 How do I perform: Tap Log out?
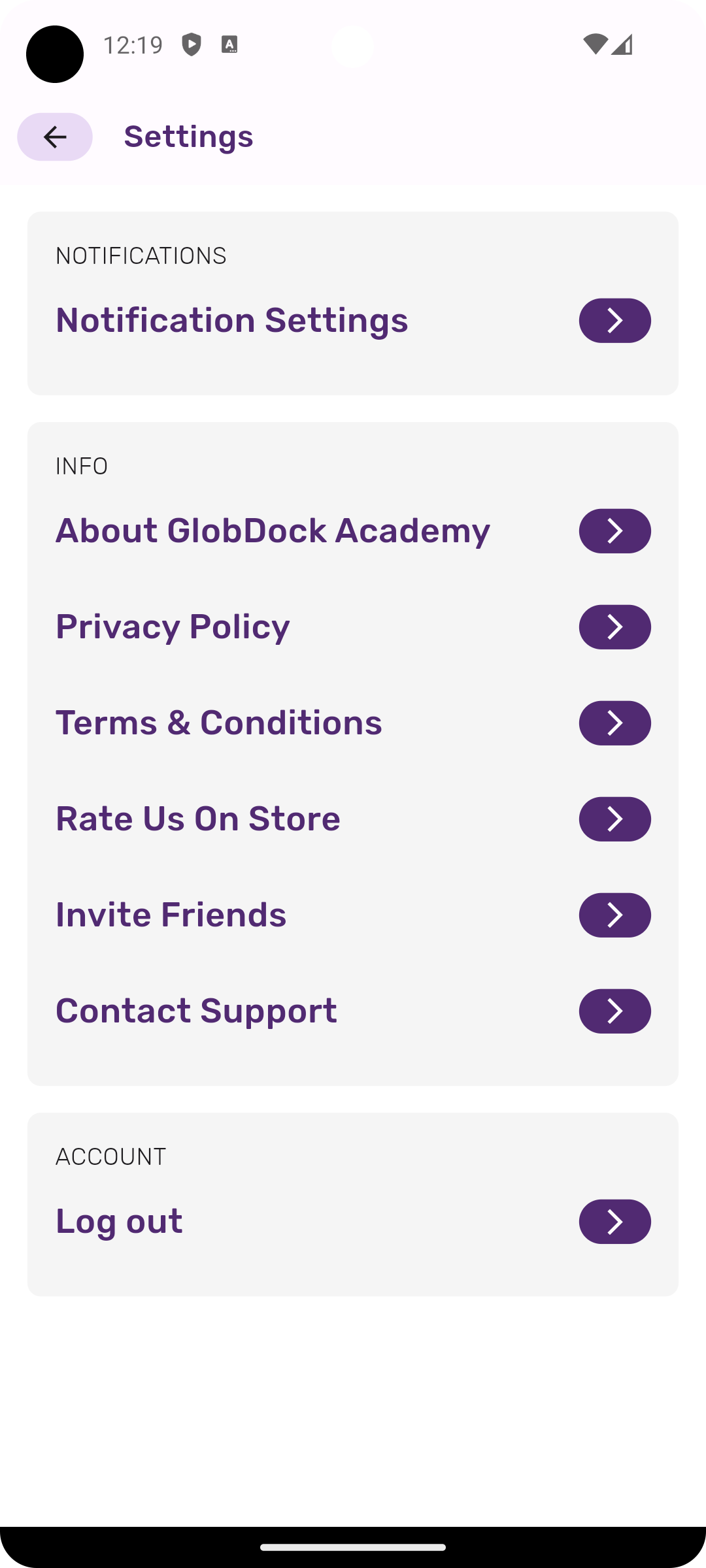click(x=353, y=1222)
